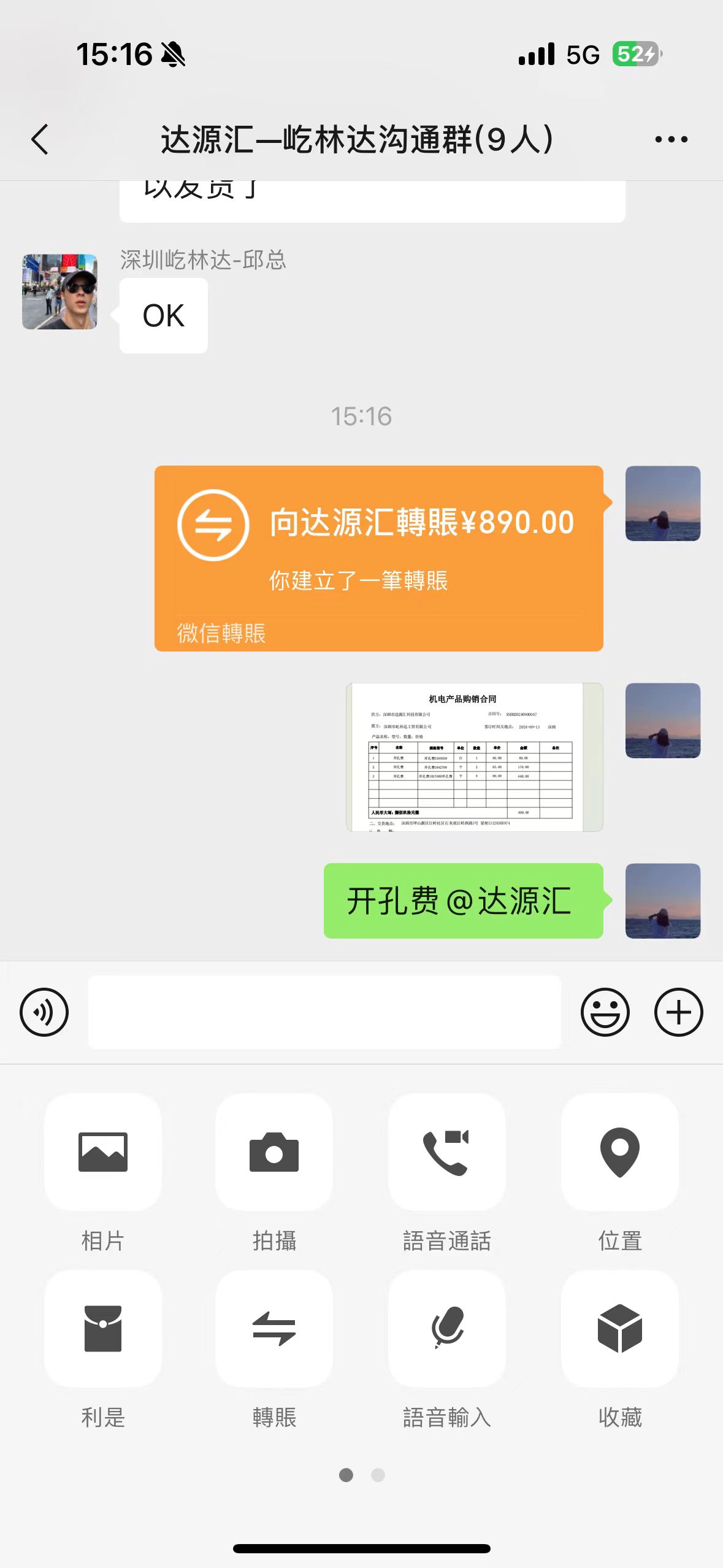
Task: Switch to voice message mode
Action: pyautogui.click(x=44, y=1012)
